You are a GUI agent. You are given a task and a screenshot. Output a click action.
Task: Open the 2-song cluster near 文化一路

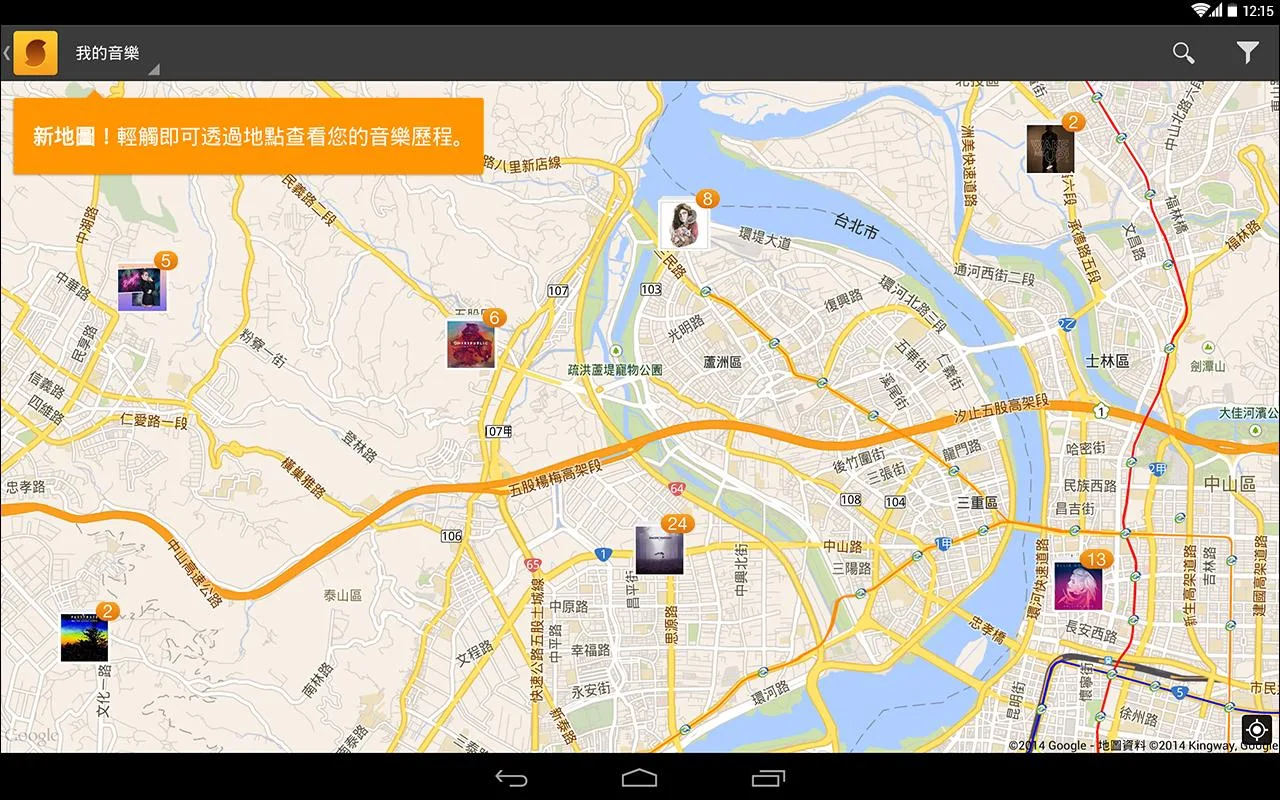84,637
